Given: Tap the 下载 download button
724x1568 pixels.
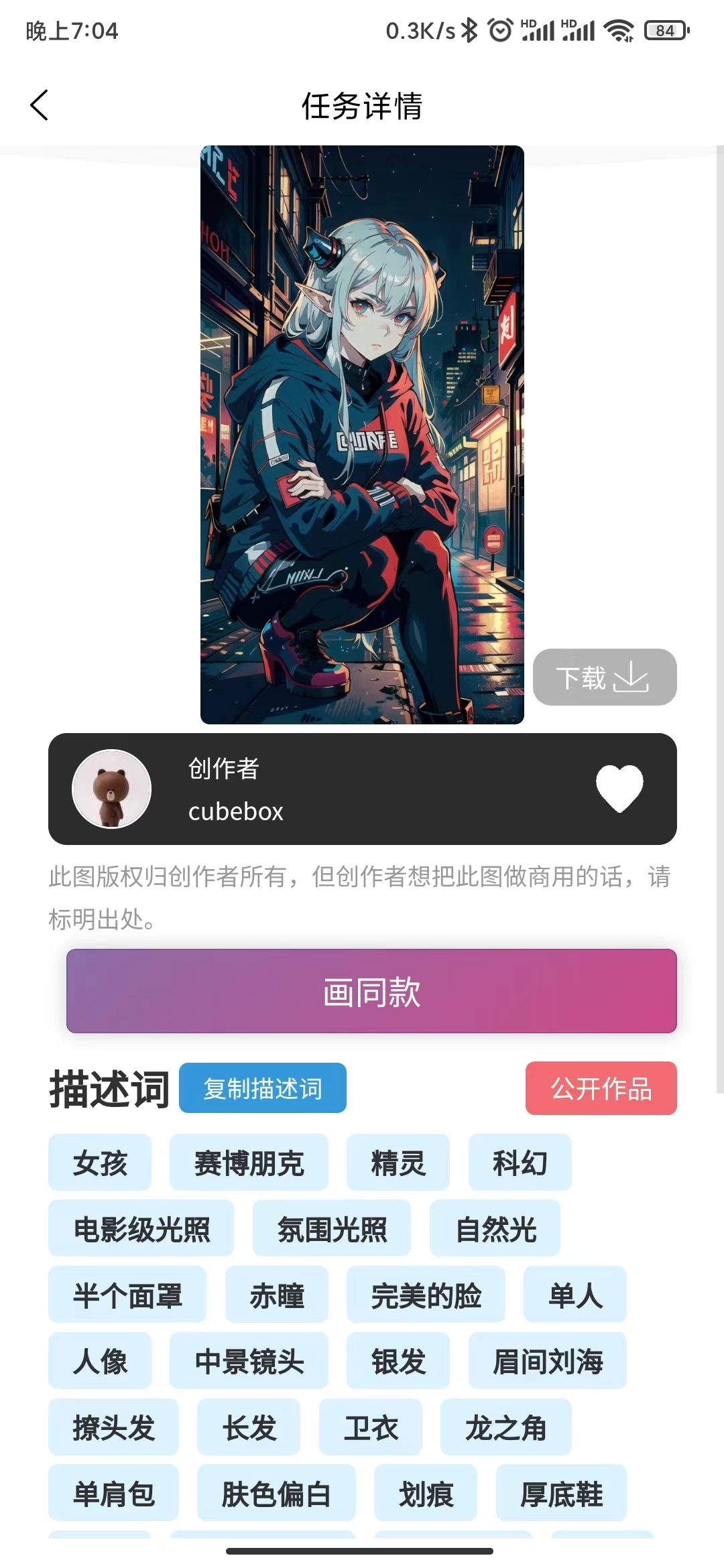Looking at the screenshot, I should pos(604,677).
